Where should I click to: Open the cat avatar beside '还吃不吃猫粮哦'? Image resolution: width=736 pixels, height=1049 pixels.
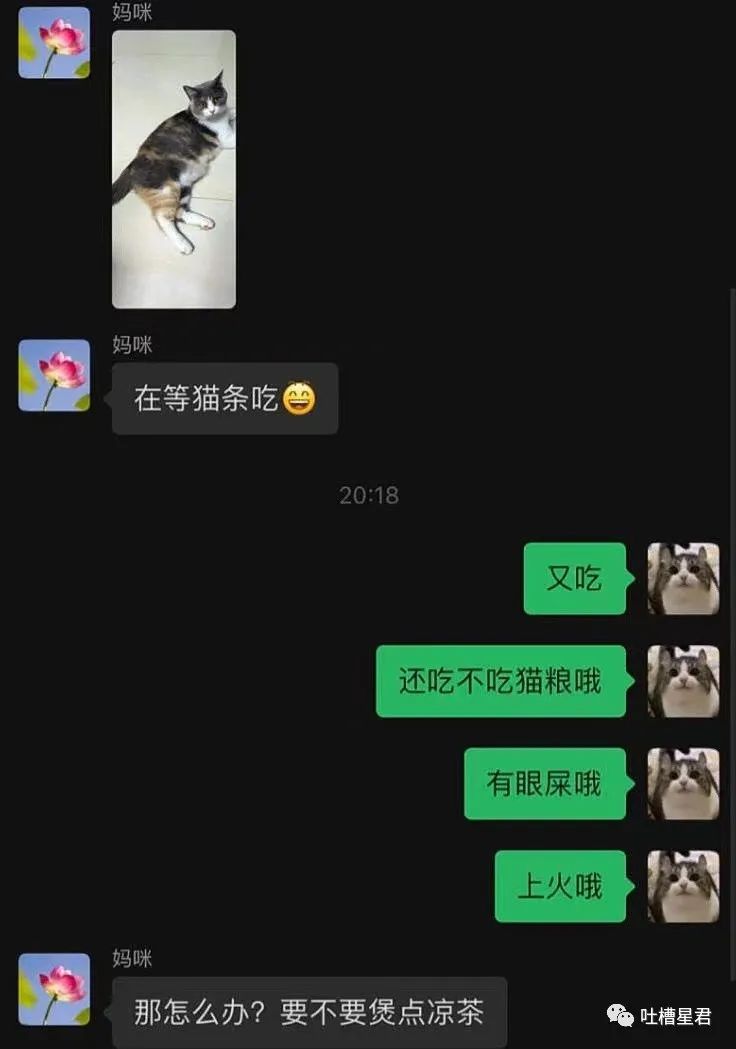point(682,682)
